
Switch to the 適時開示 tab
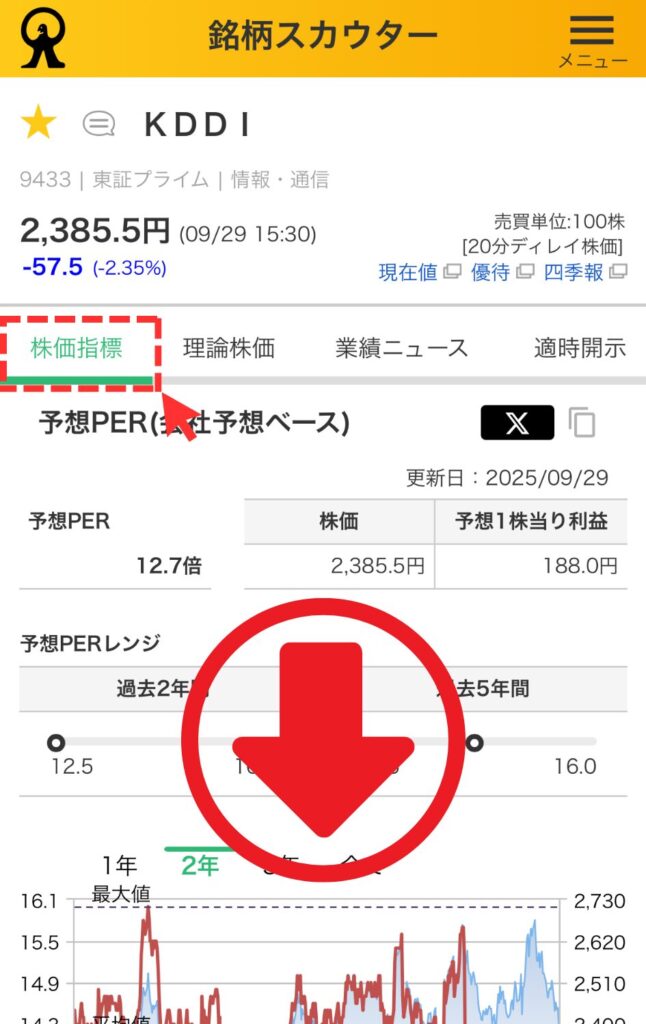coord(579,348)
